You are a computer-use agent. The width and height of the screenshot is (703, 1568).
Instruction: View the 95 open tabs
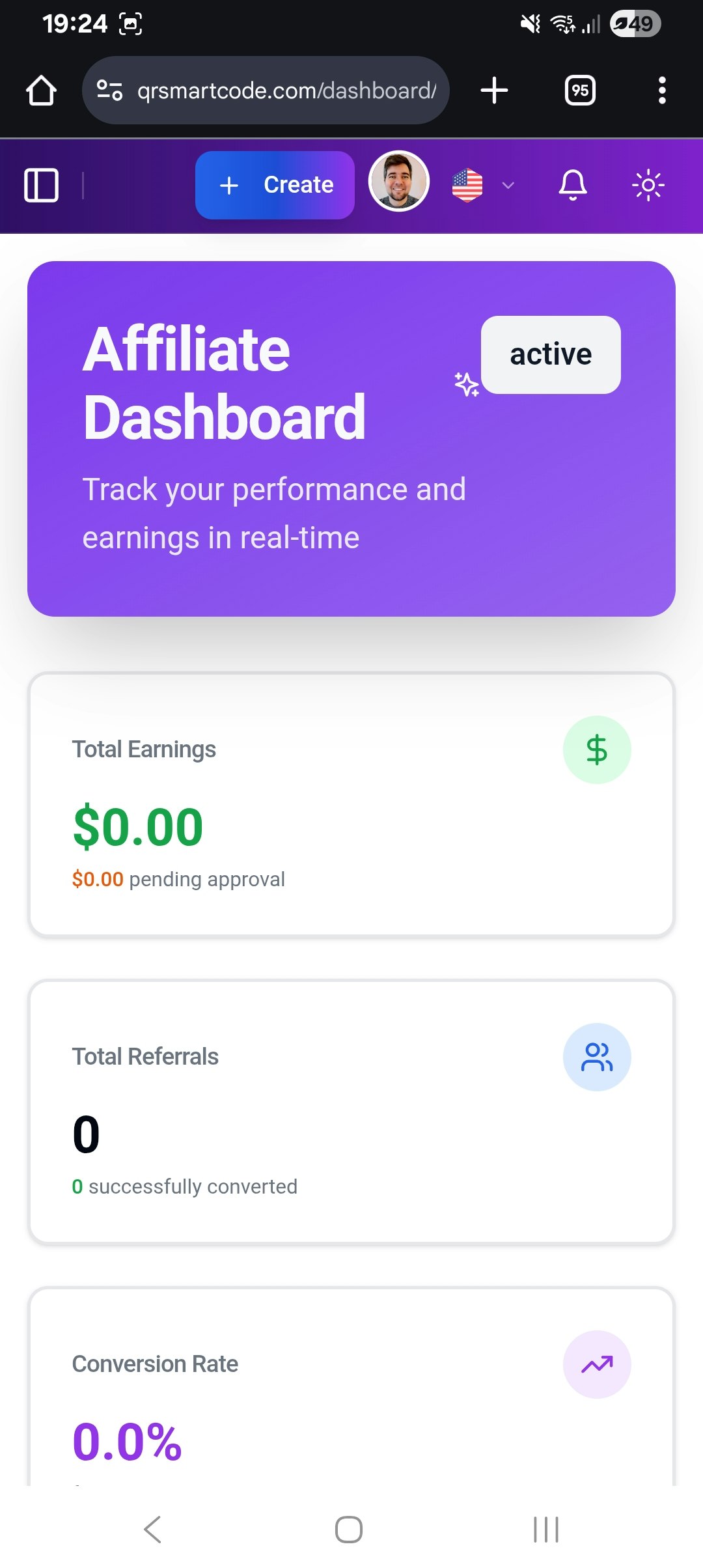coord(580,91)
